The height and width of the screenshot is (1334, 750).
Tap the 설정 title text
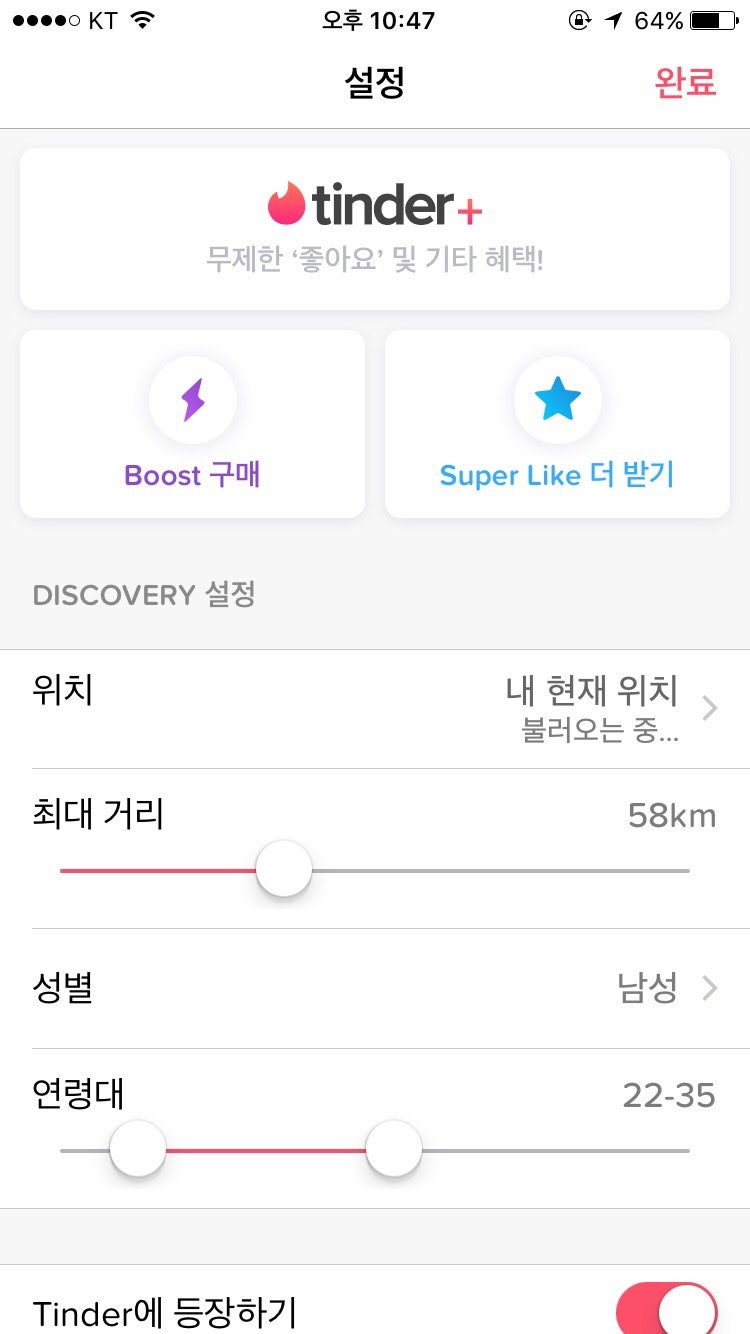point(375,84)
